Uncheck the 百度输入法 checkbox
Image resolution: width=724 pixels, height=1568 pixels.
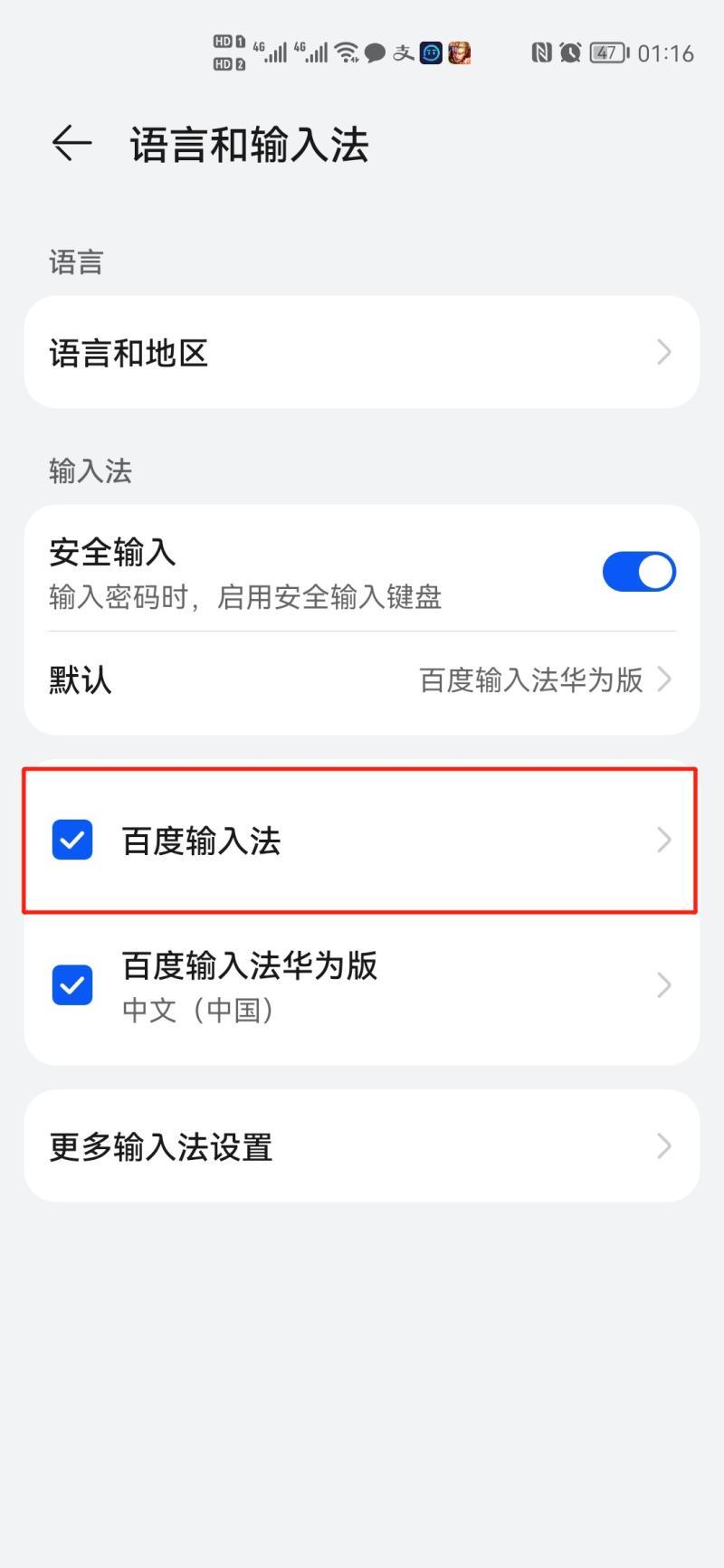pos(72,840)
